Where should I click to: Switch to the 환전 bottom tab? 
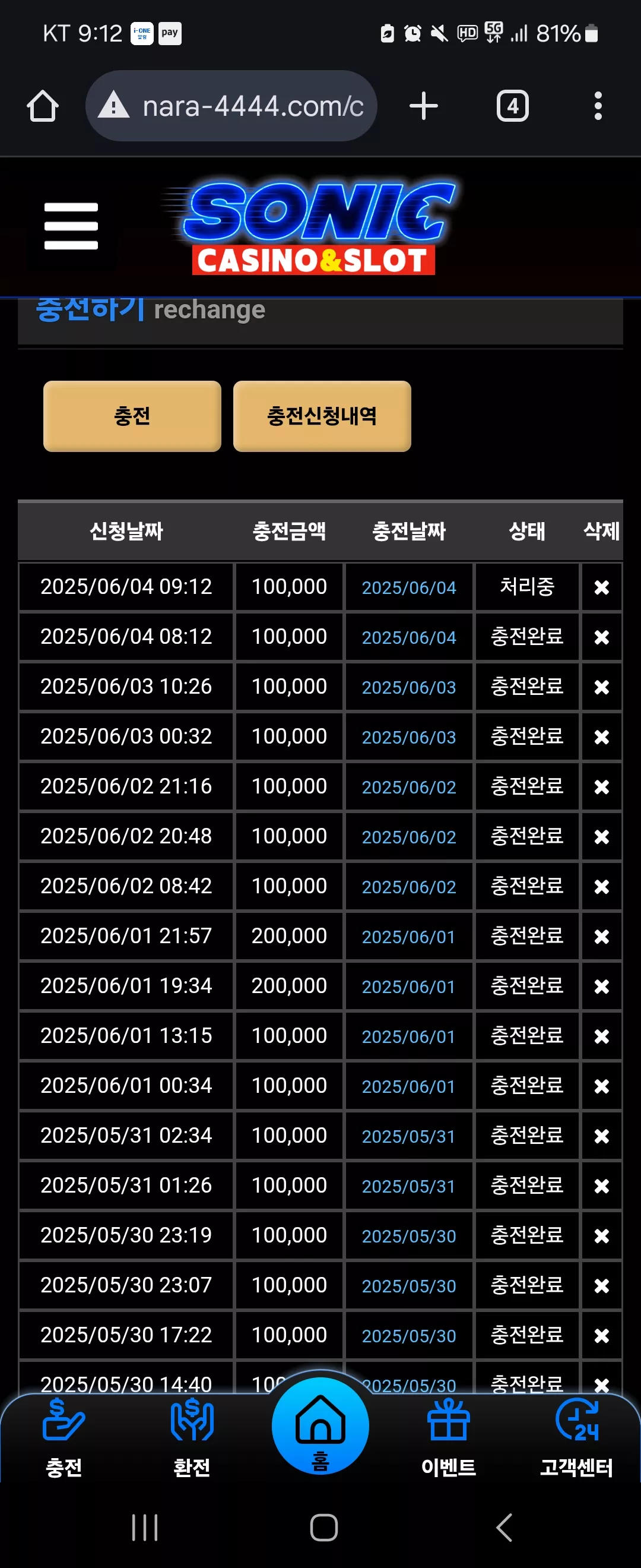[192, 1439]
